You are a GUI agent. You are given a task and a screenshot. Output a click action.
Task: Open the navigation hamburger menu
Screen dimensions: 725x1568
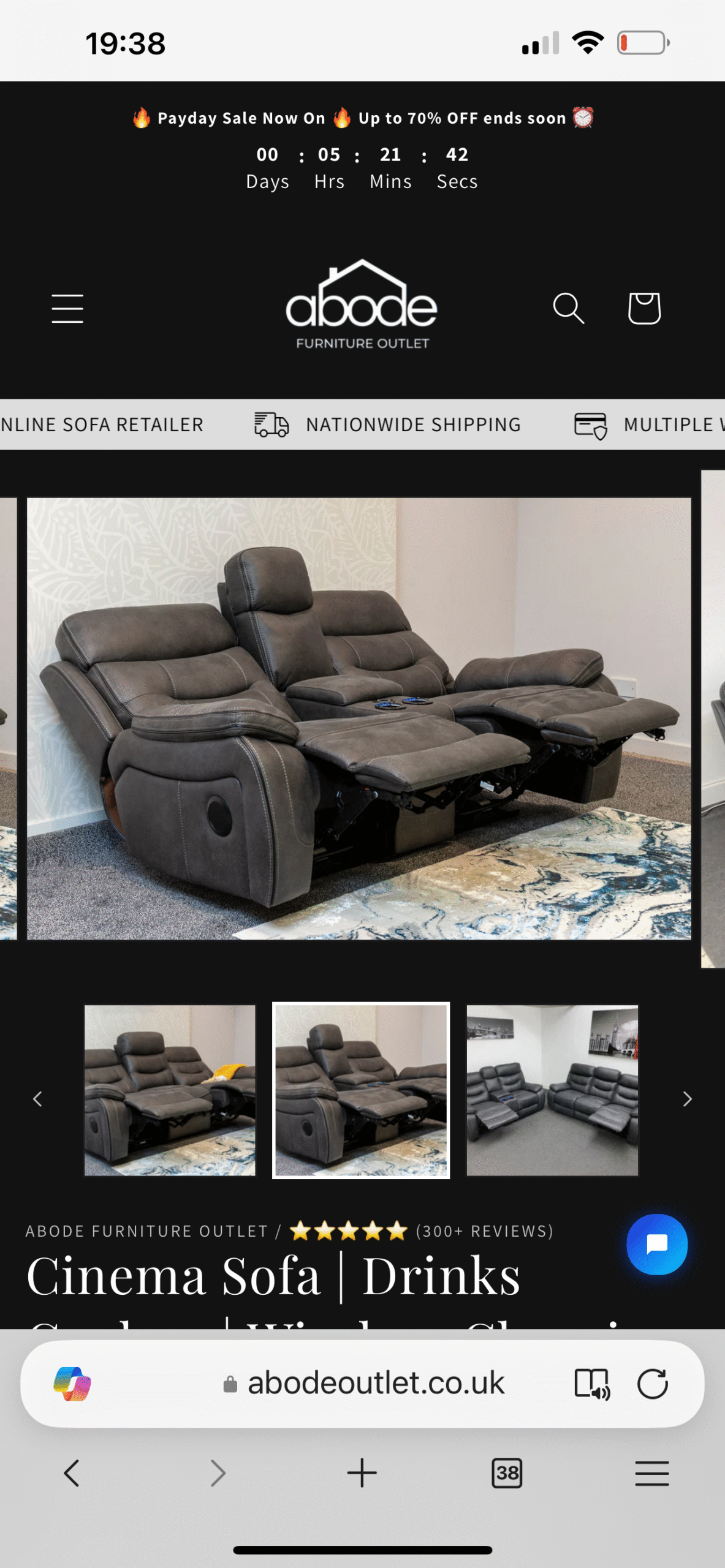[x=67, y=308]
